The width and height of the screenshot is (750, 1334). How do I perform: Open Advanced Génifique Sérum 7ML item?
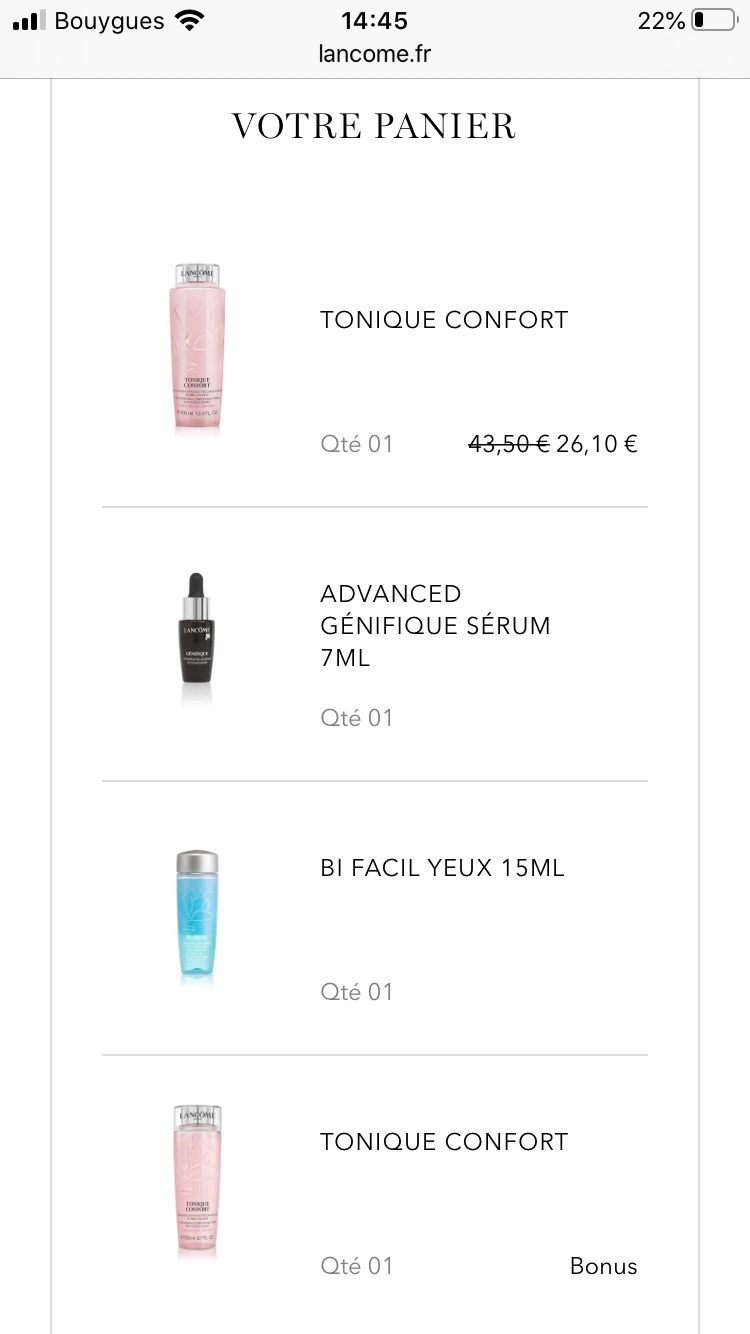click(x=435, y=625)
